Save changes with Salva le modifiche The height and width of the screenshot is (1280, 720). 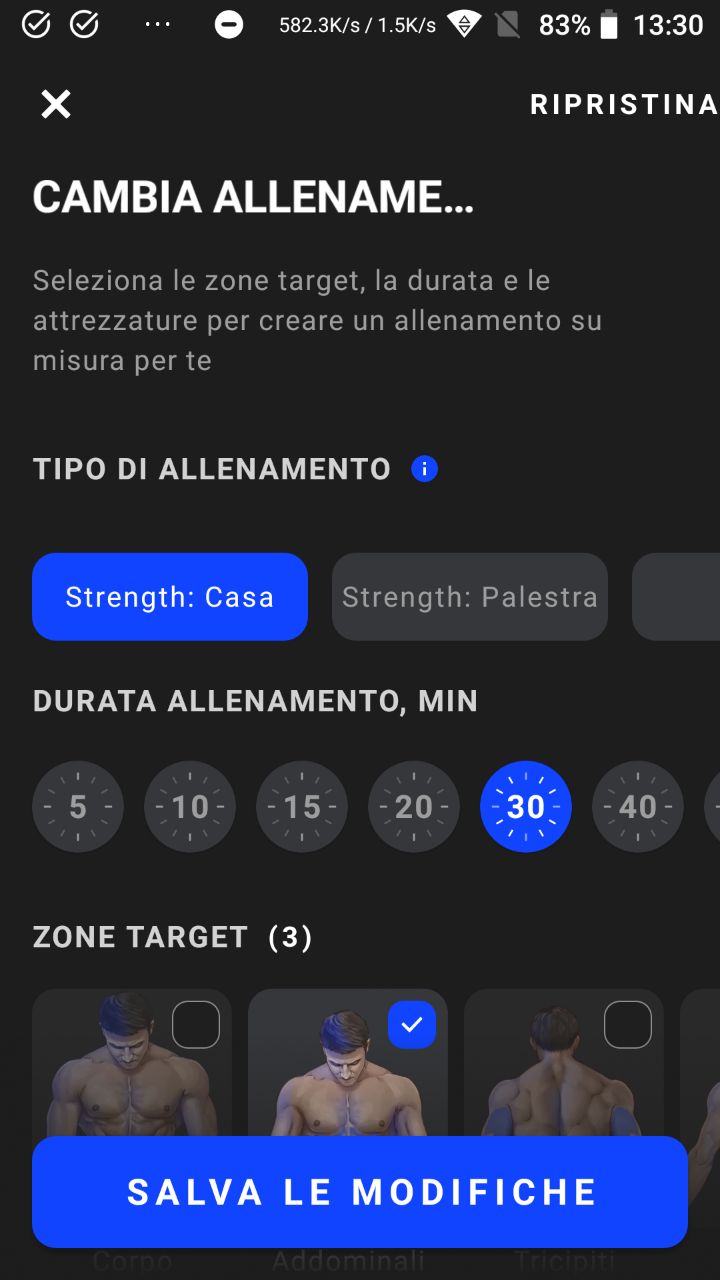(360, 1192)
